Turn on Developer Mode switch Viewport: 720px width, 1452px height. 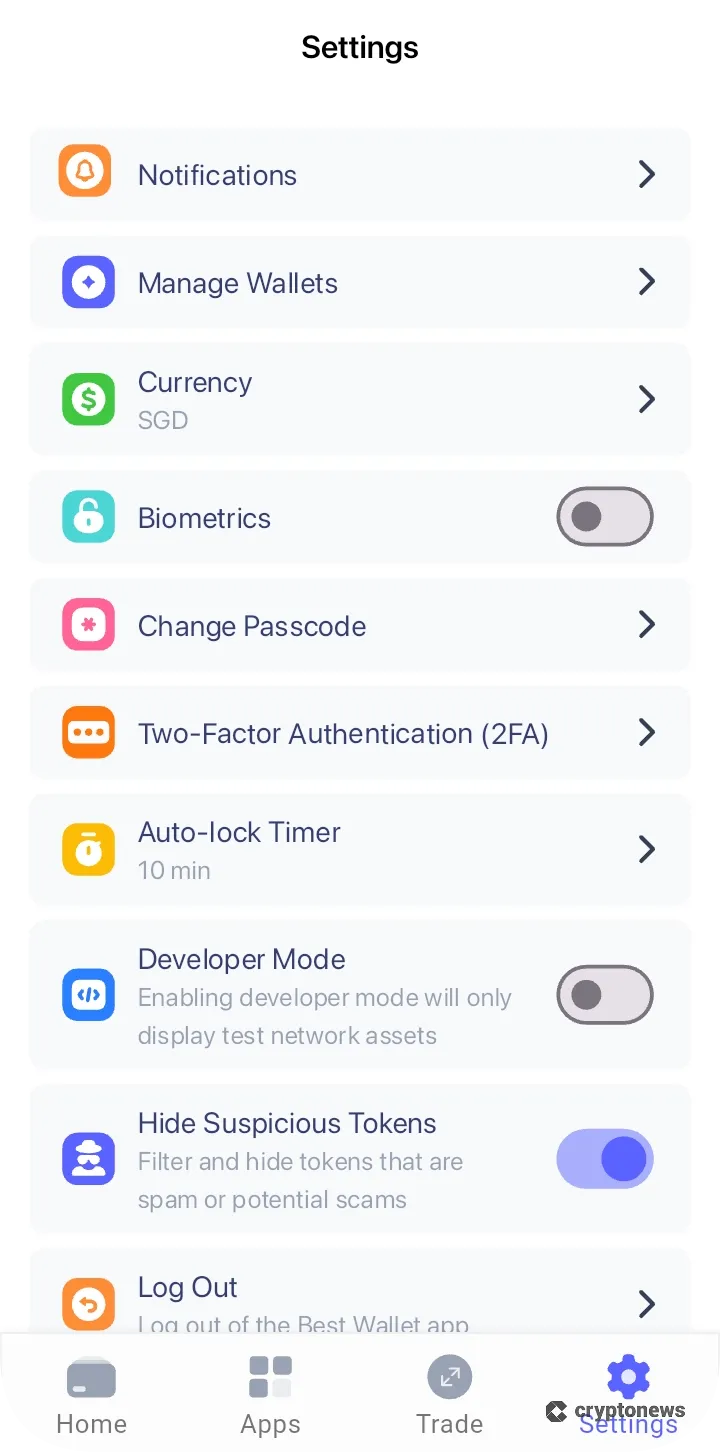point(604,994)
